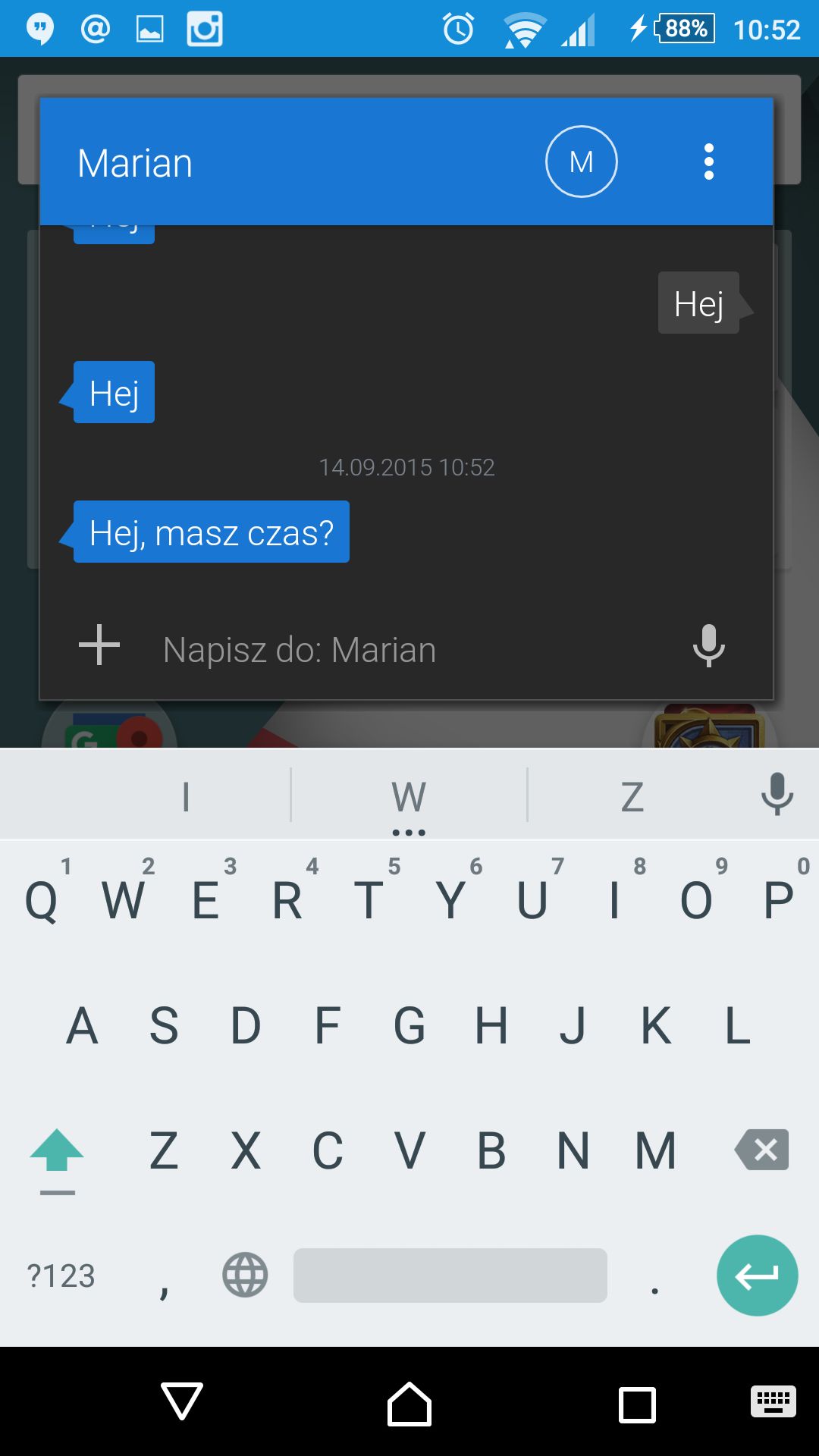Choose keyboard suggestion 'Z'
819x1456 pixels.
[x=632, y=796]
